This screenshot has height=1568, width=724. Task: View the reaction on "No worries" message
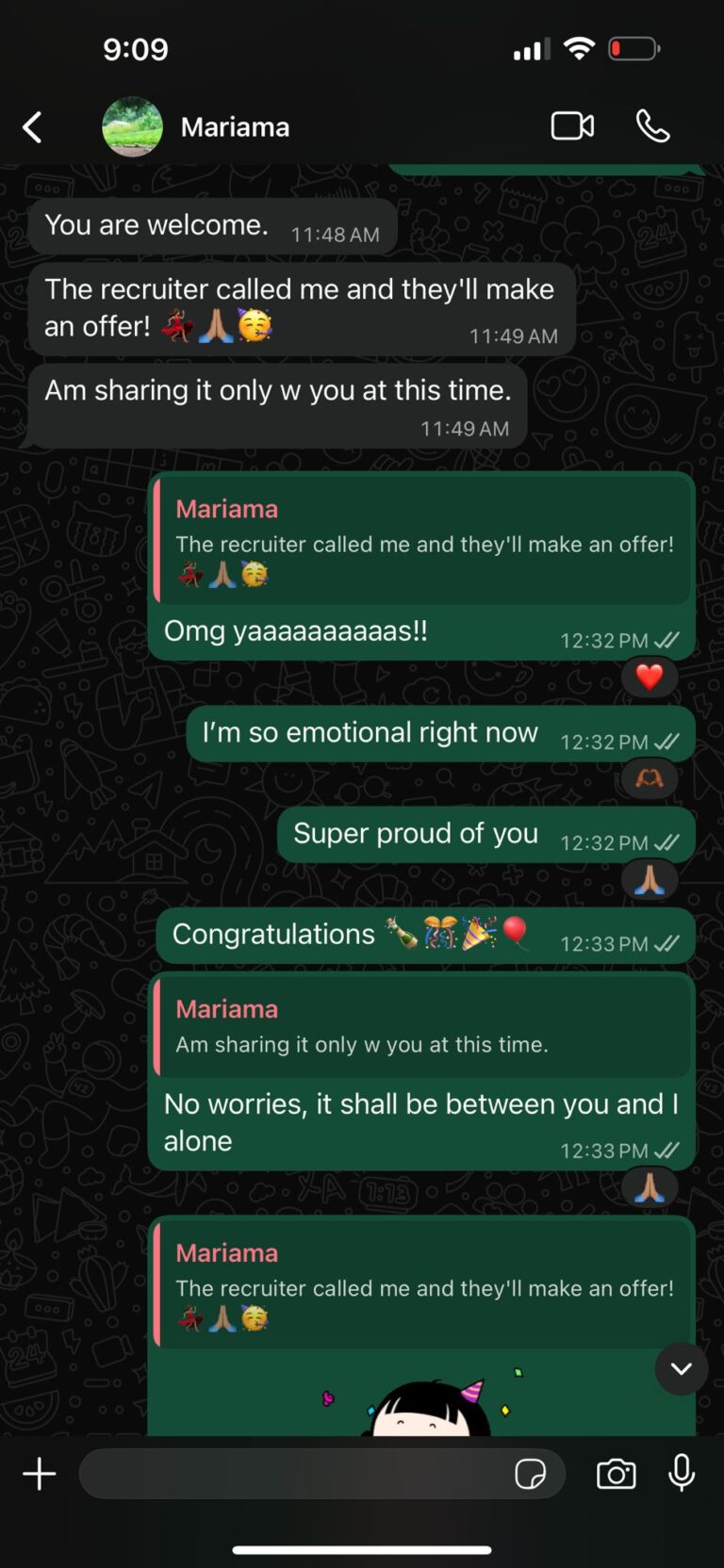650,1188
